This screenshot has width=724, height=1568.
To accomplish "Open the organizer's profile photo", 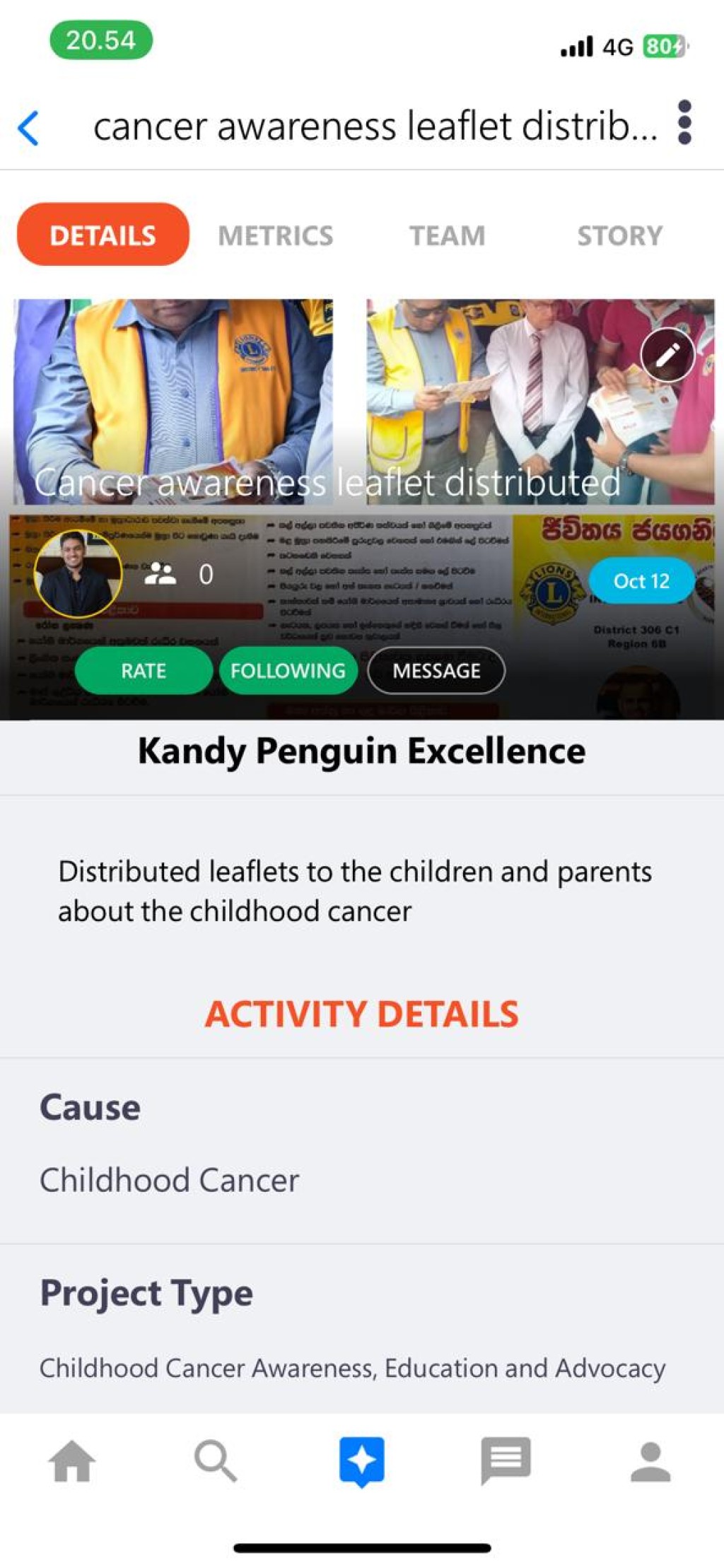I will [x=78, y=574].
